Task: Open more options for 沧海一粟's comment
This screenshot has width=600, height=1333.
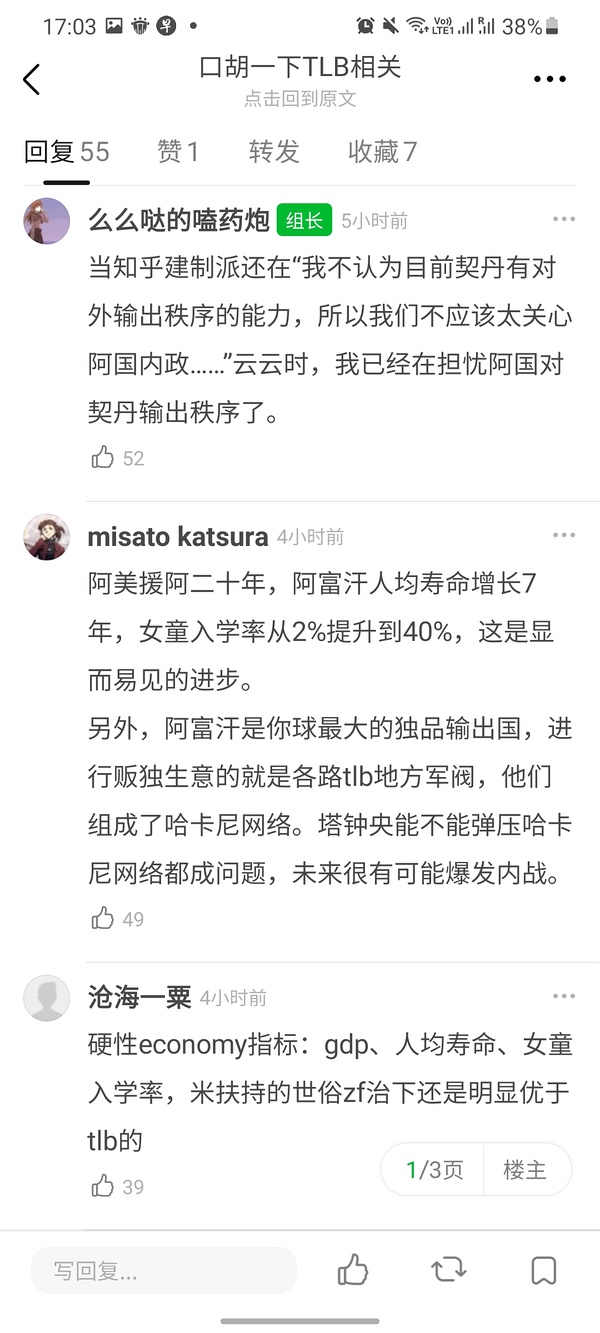Action: 564,996
